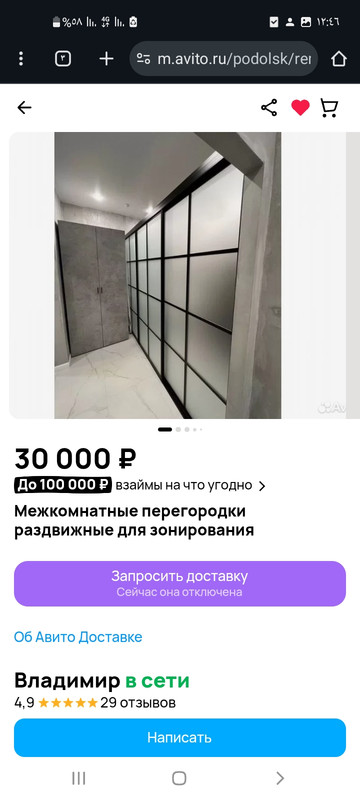Open a new browser tab
The image size is (360, 800).
(x=106, y=59)
